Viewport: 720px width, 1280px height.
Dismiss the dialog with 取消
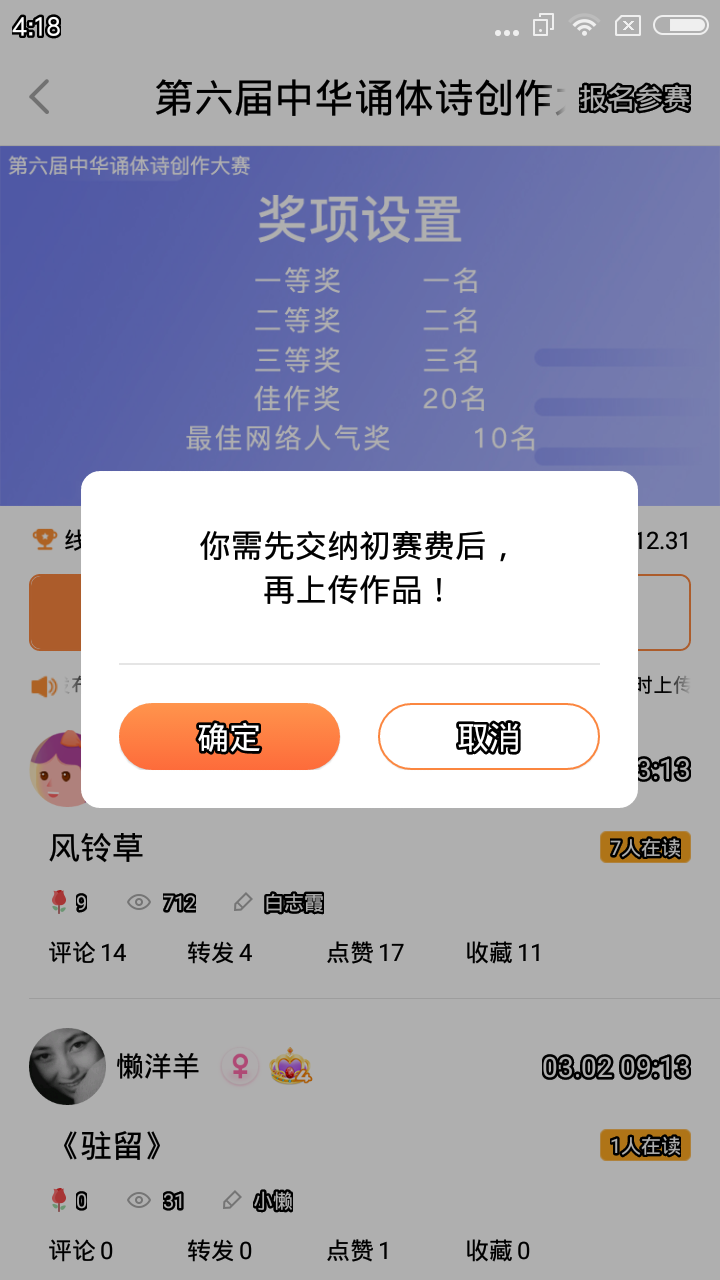[488, 737]
